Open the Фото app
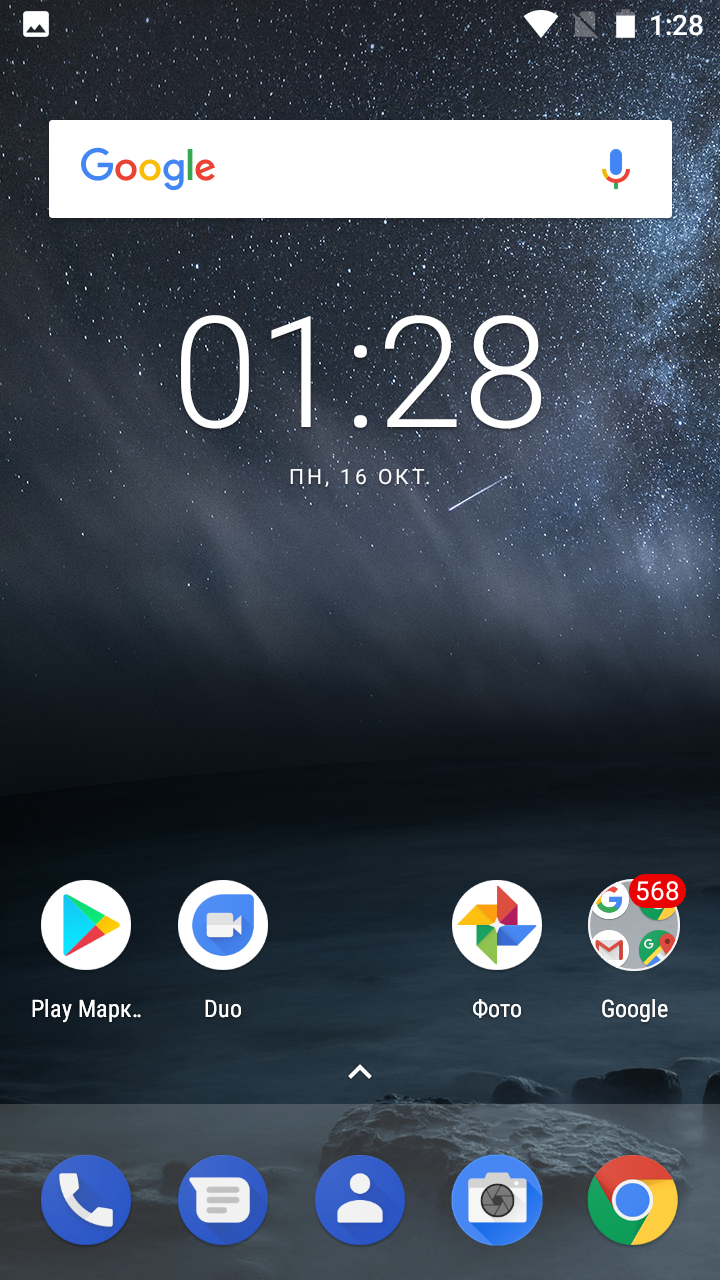The height and width of the screenshot is (1280, 720). click(x=497, y=926)
